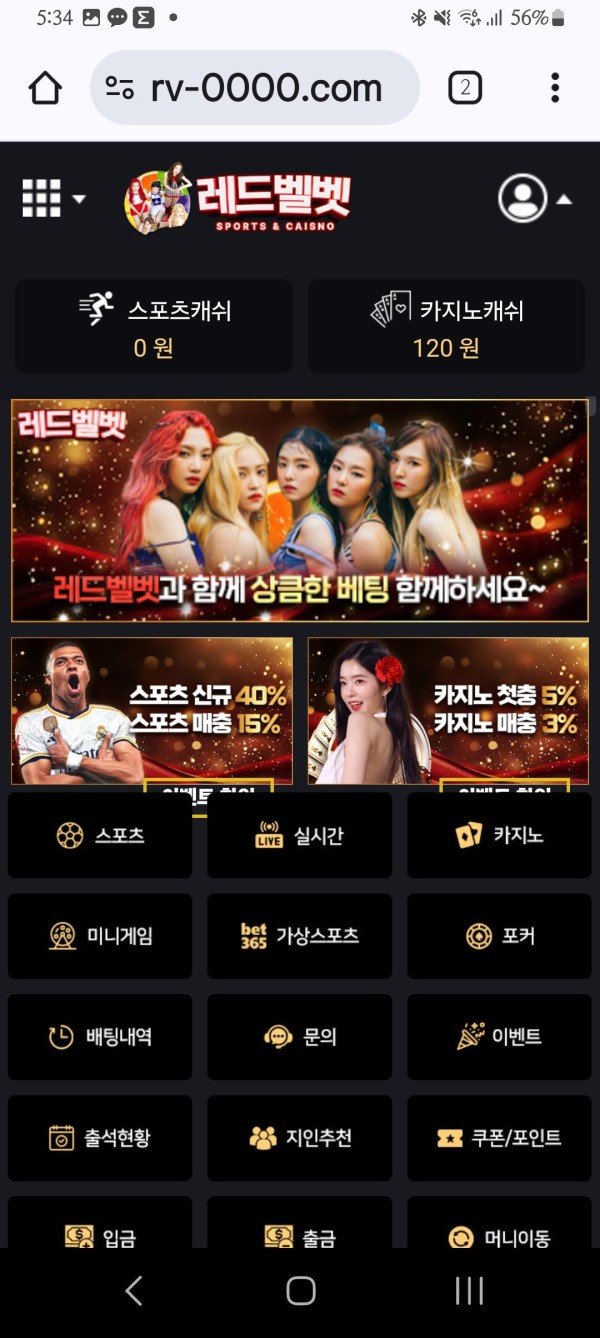Go to 스포츠 section
Screen dimensions: 600x1338
(x=100, y=836)
